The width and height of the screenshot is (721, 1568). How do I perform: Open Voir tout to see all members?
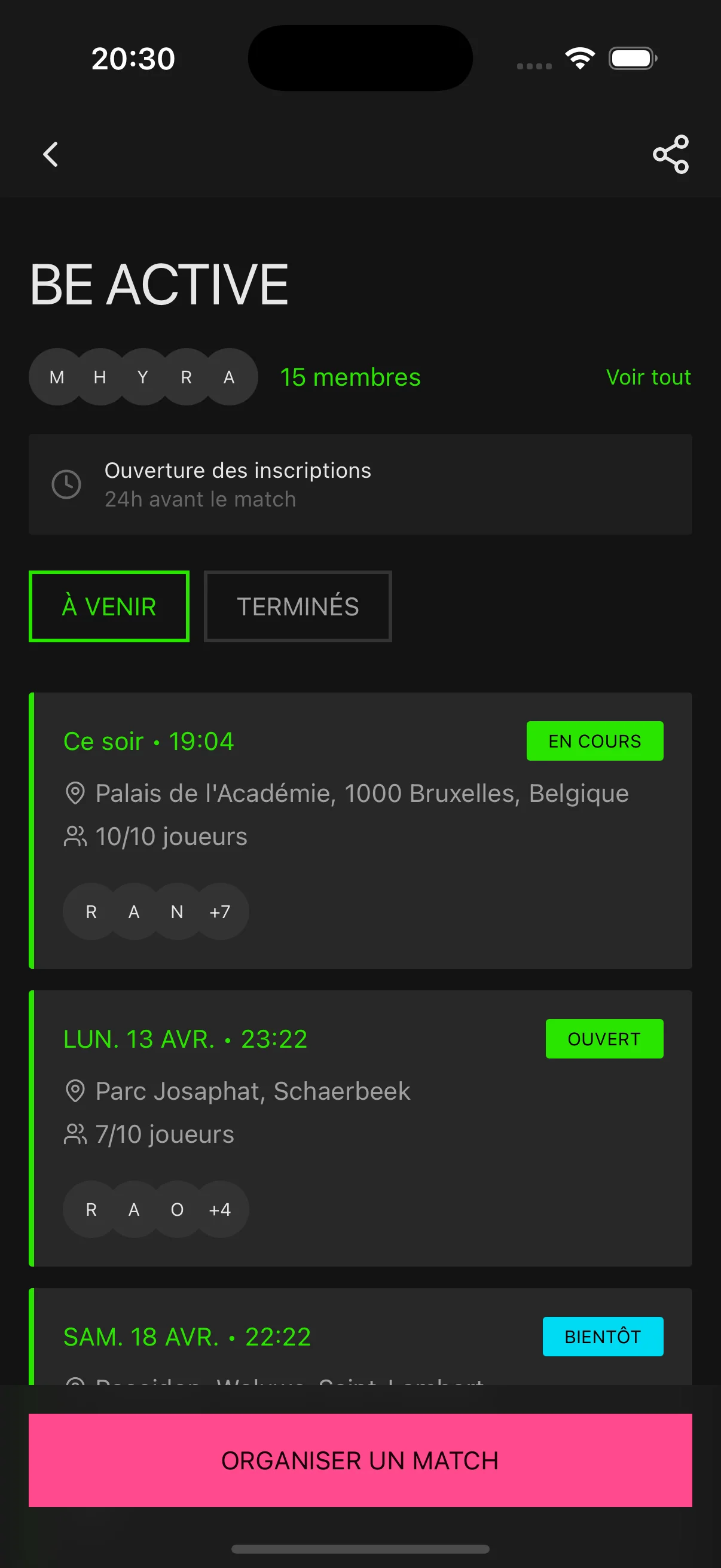click(x=648, y=377)
